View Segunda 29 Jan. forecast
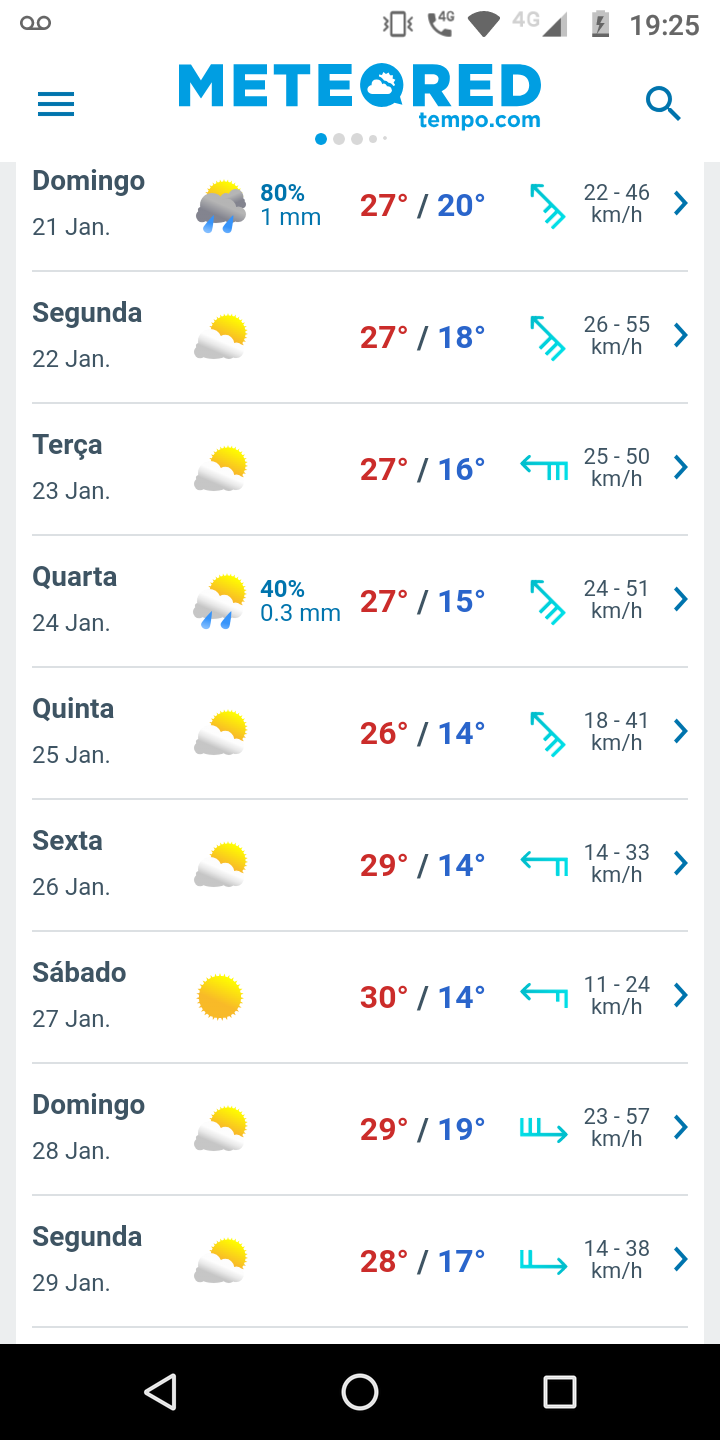Image resolution: width=720 pixels, height=1440 pixels. click(360, 1261)
